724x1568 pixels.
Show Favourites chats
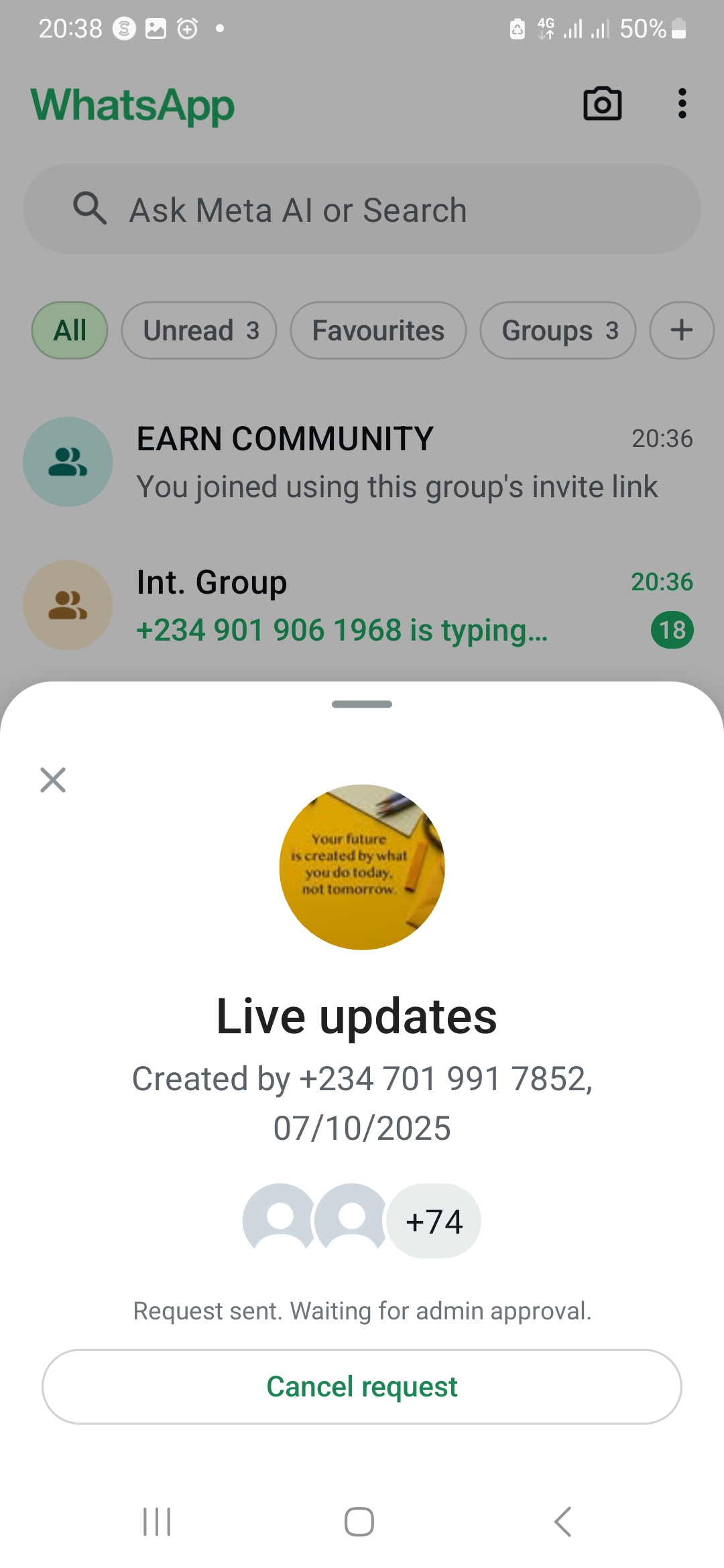pyautogui.click(x=378, y=330)
